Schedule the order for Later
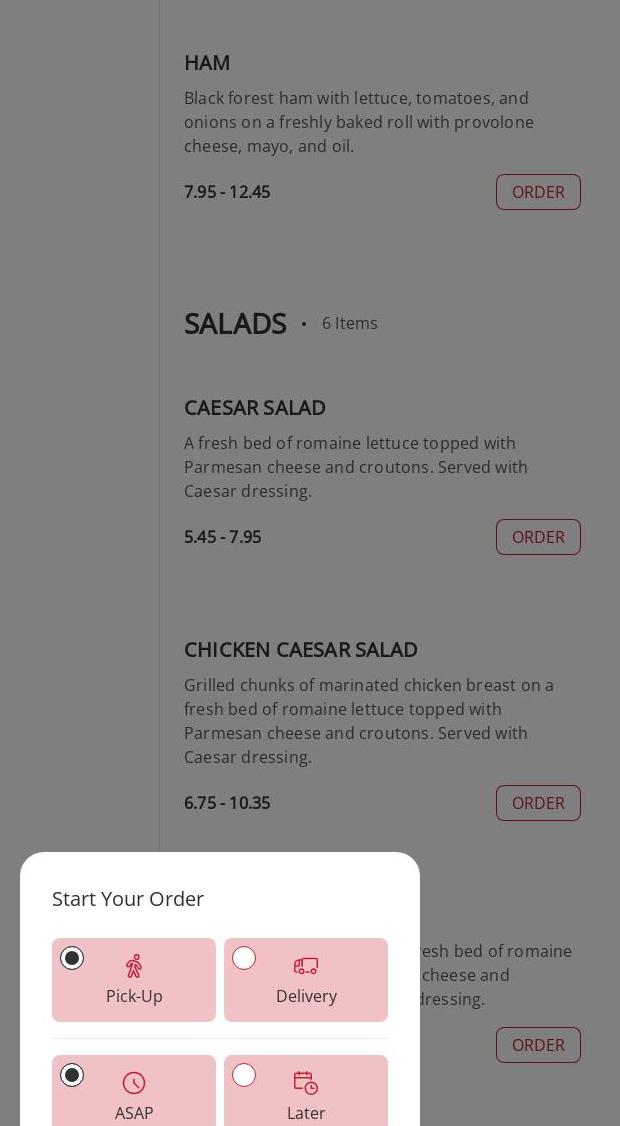The height and width of the screenshot is (1126, 620). coord(306,1090)
